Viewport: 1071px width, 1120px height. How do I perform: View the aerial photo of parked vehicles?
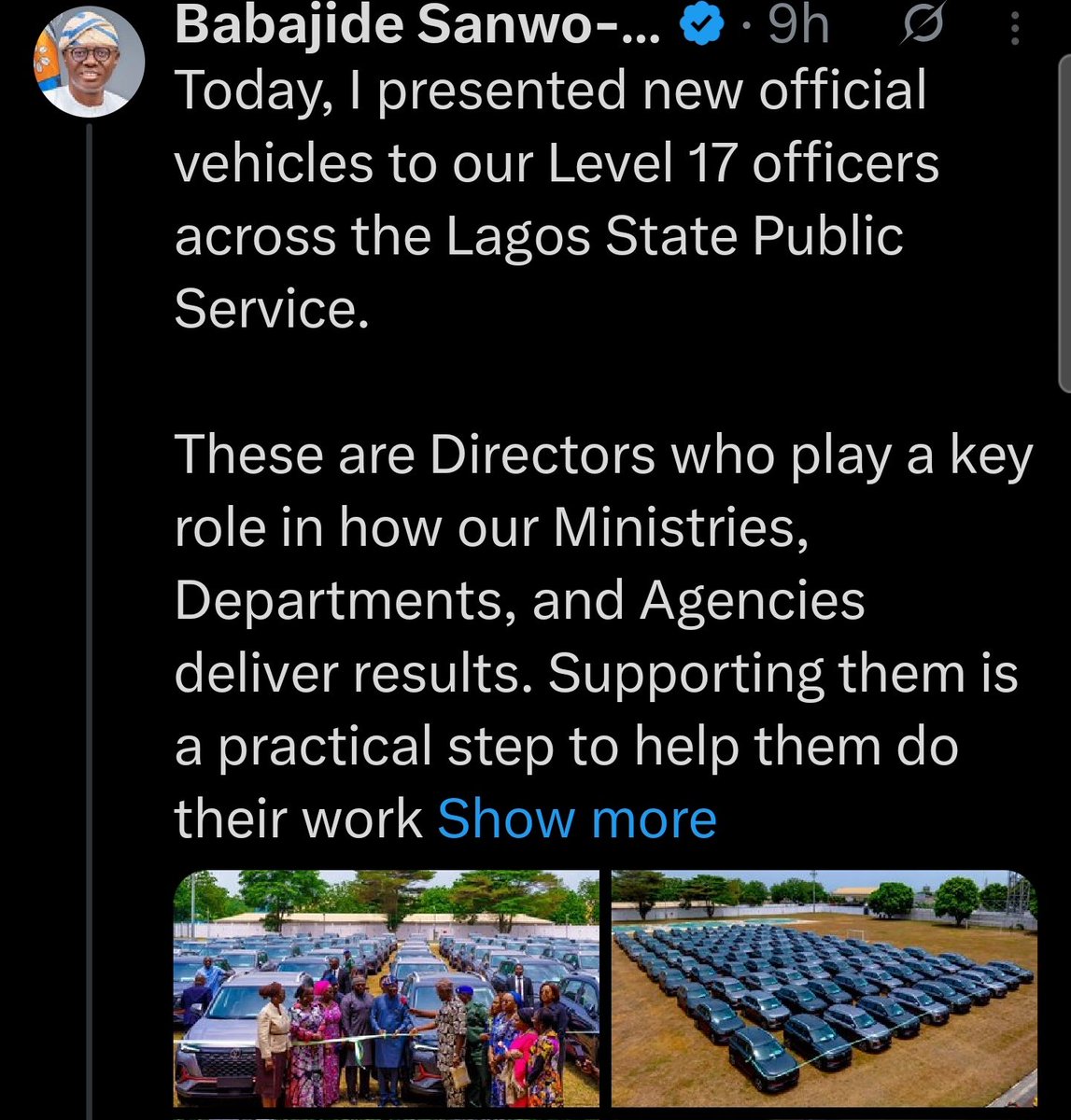pyautogui.click(x=824, y=989)
